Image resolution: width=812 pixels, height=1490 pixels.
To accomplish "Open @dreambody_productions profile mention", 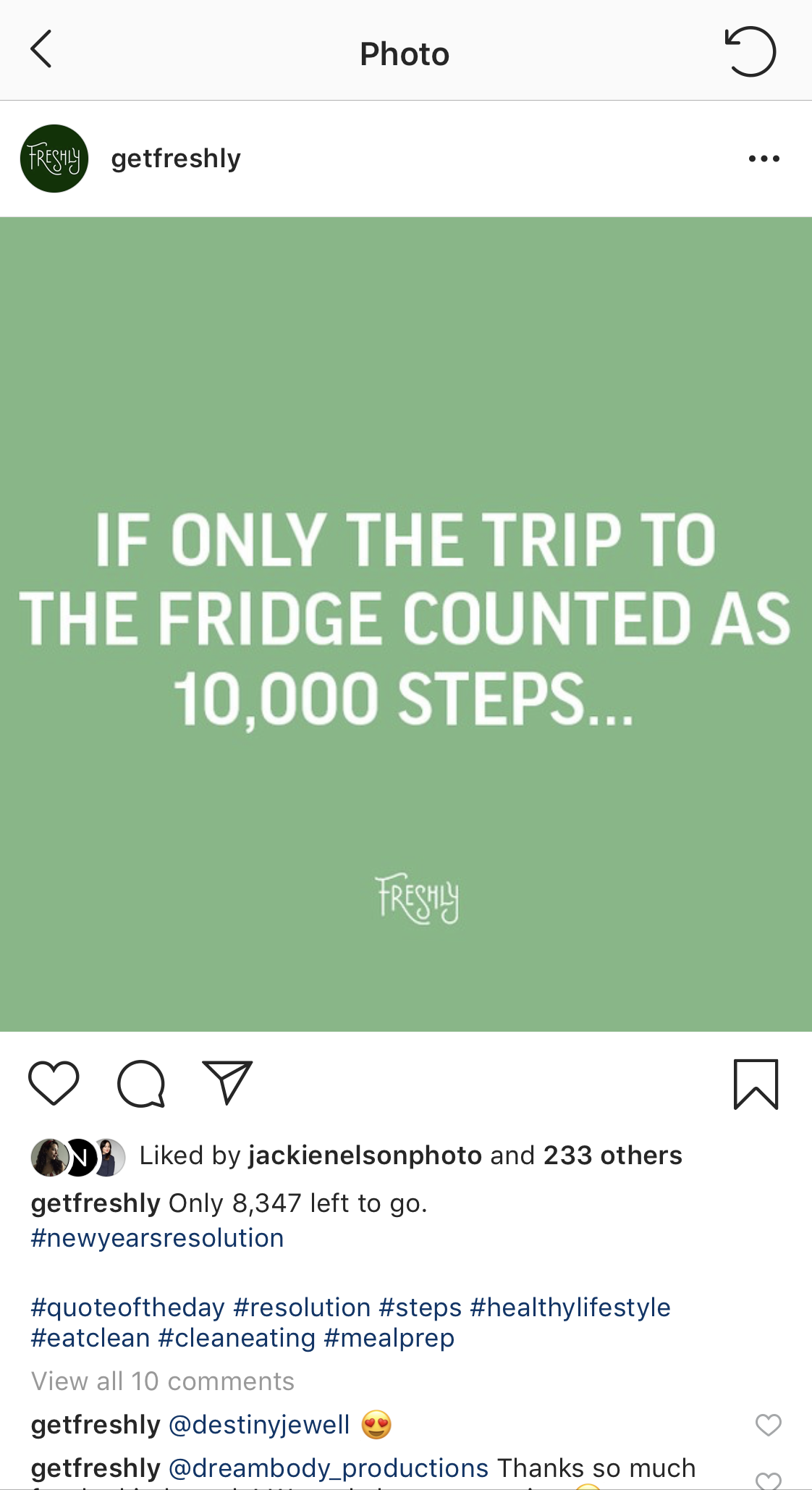I will 329,1468.
